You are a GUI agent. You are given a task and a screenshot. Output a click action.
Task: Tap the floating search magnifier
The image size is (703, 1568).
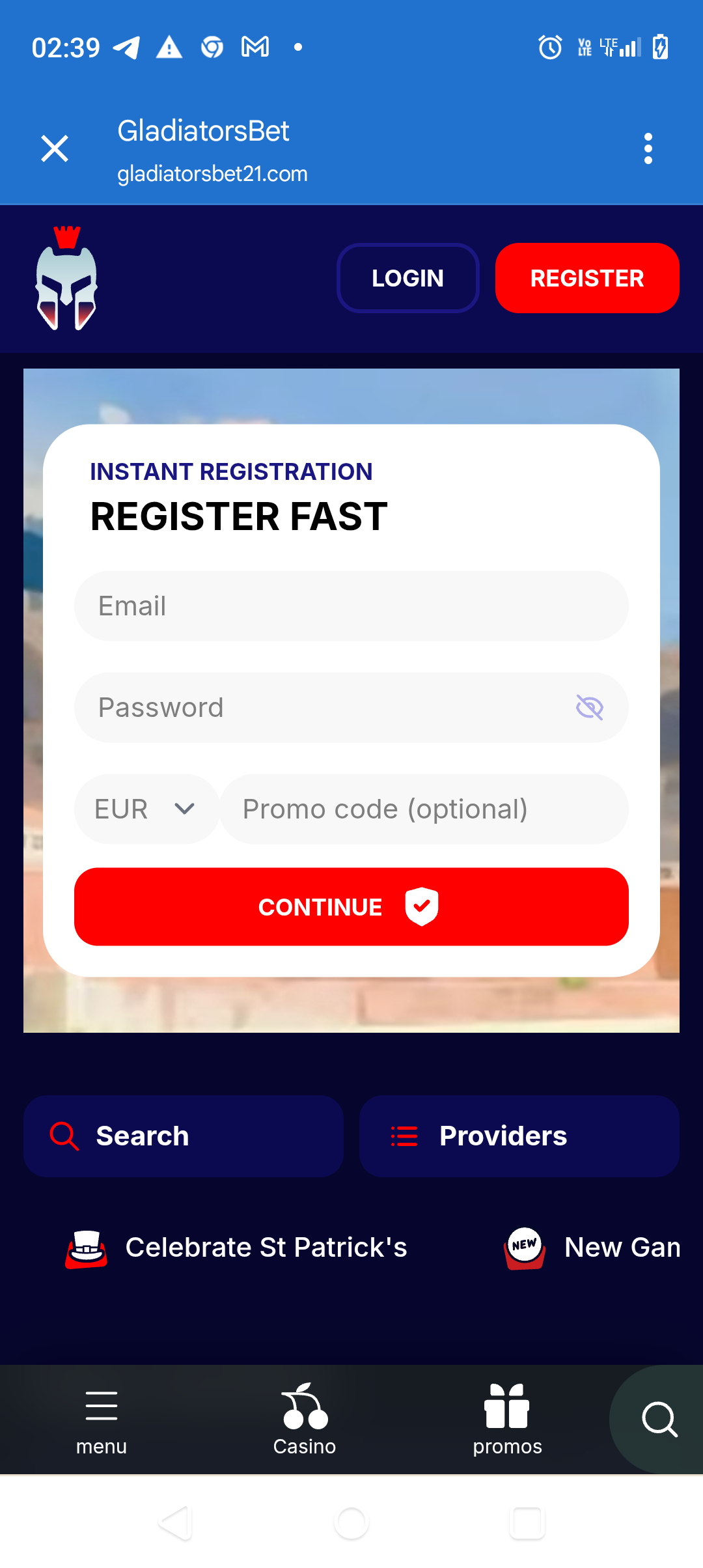tap(659, 1419)
